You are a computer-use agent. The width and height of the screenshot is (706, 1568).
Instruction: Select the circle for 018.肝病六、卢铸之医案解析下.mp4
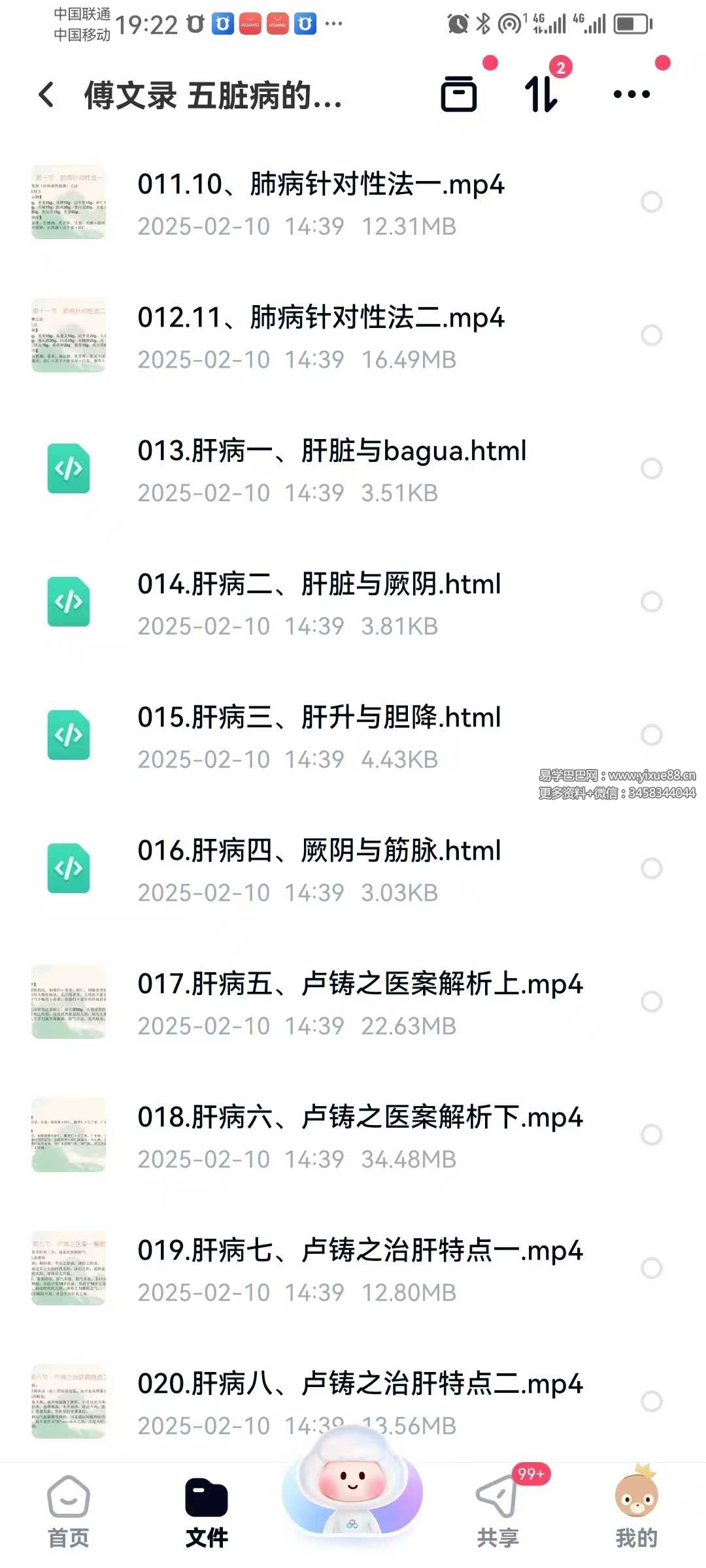pos(651,1135)
